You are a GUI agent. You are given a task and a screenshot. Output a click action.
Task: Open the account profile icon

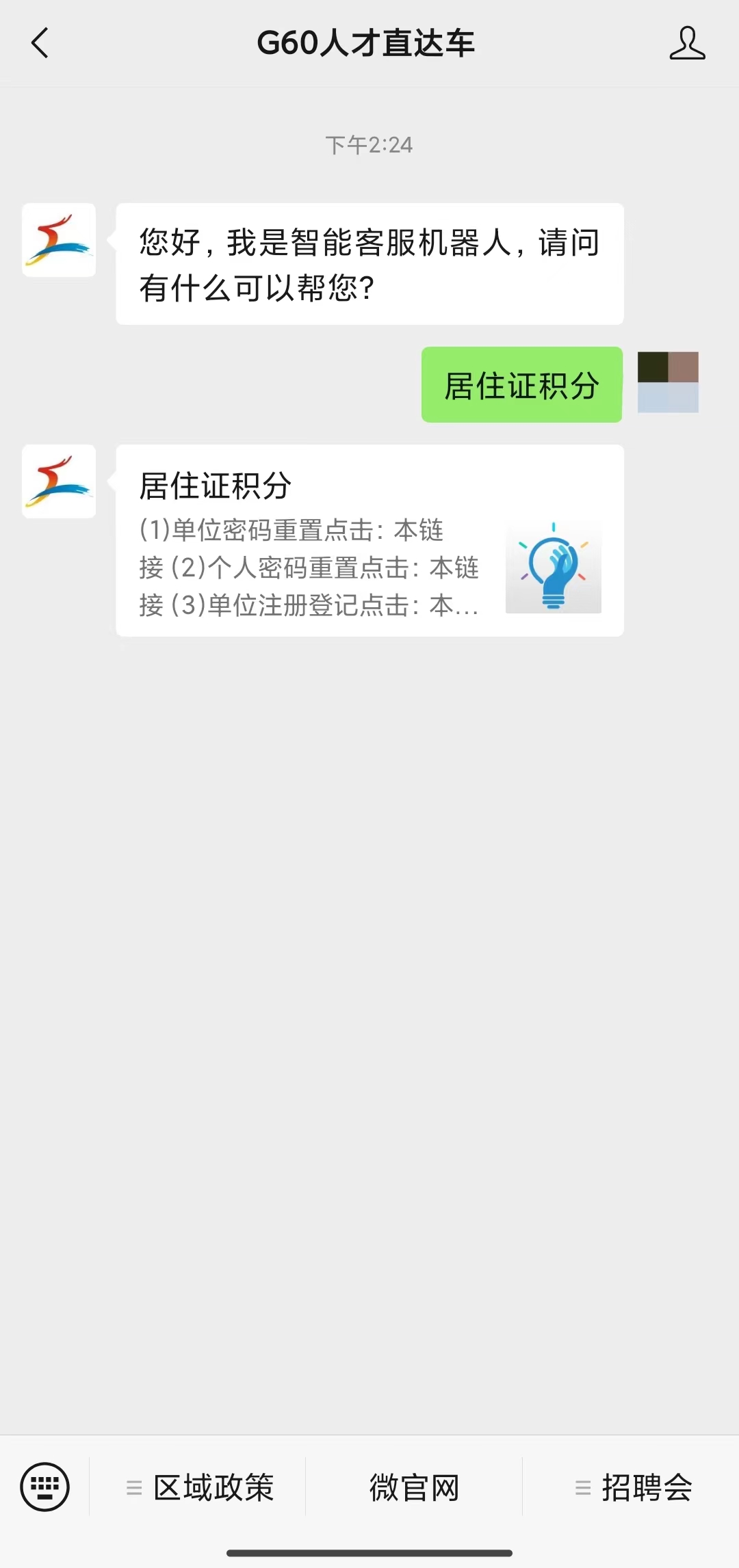(687, 43)
